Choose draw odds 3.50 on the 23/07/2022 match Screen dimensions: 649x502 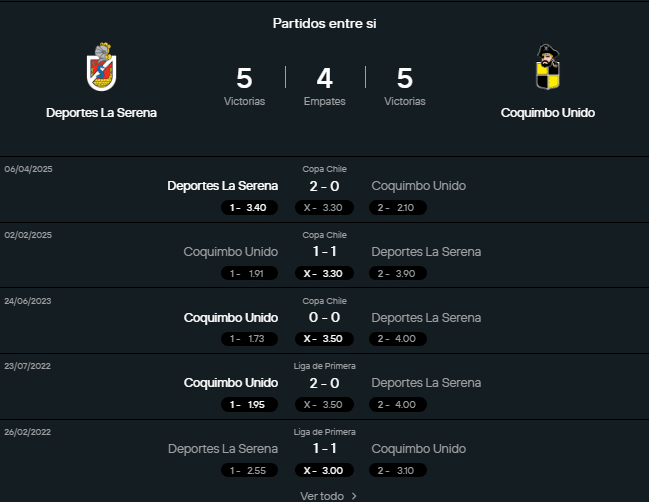(324, 405)
